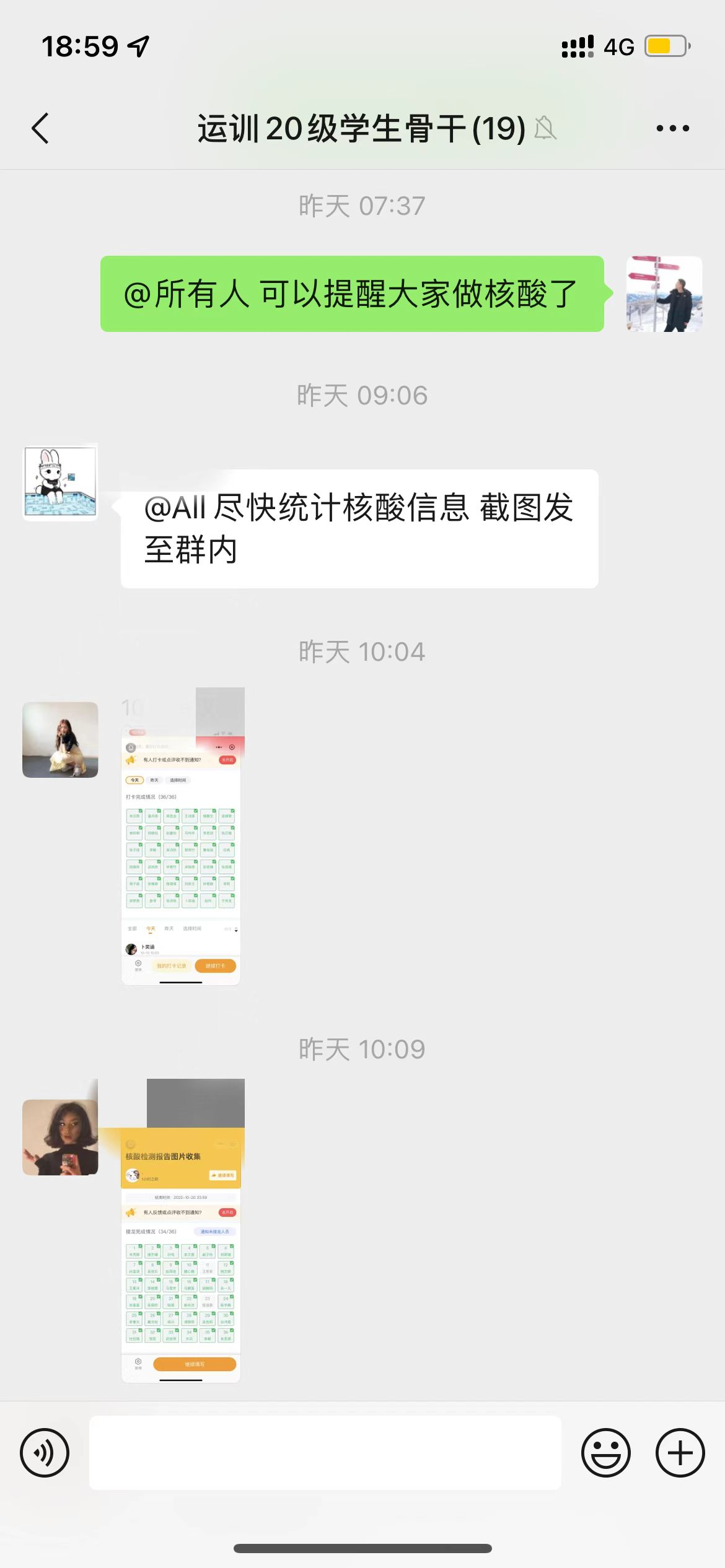Switch to voice message input
Screen dimensions: 725x1568
click(45, 1452)
